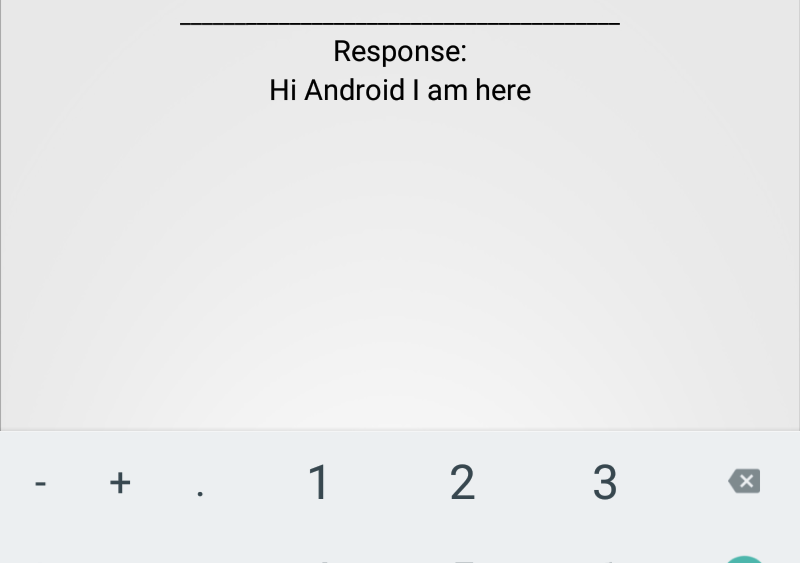This screenshot has width=800, height=563.
Task: Tap the plus key
Action: pos(120,483)
